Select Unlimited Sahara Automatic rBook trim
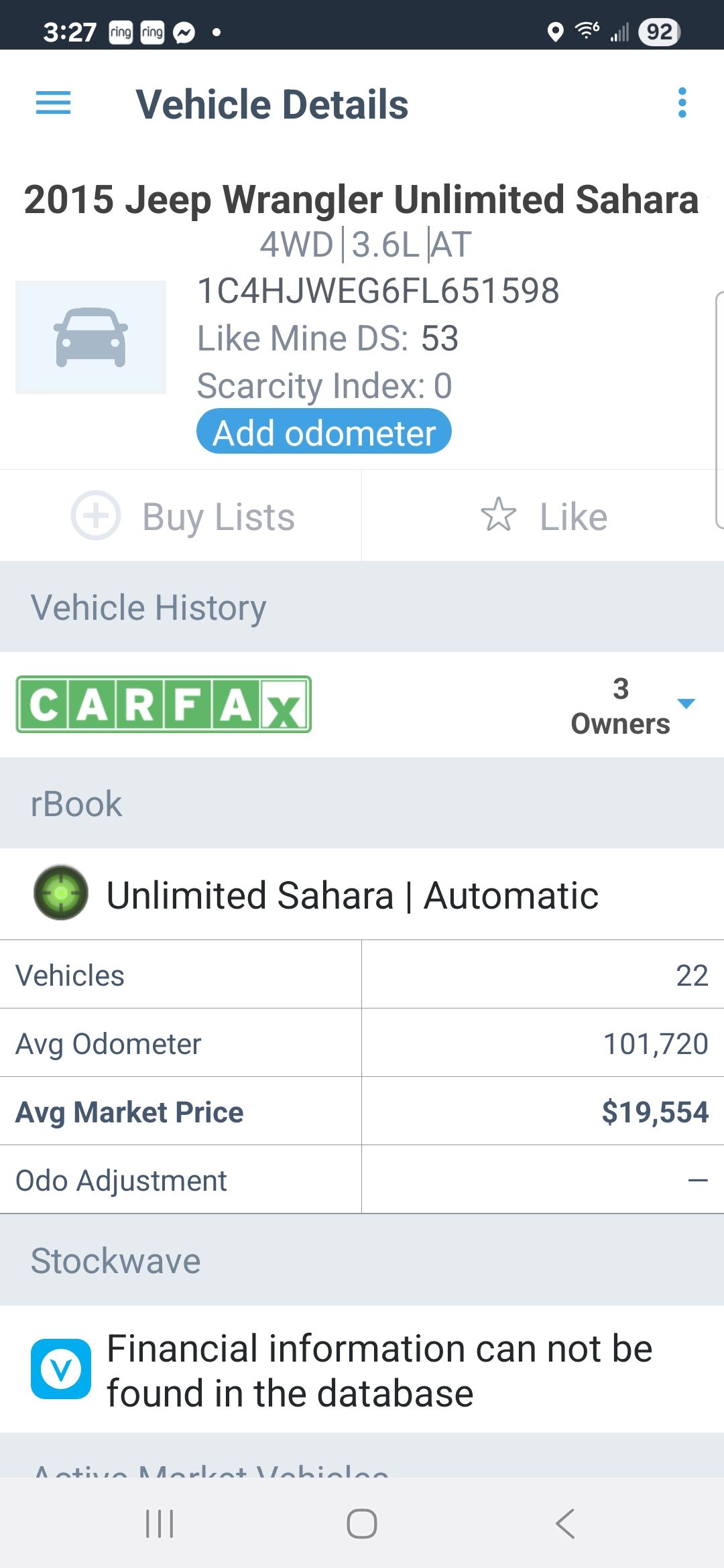This screenshot has height=1568, width=724. [x=362, y=895]
